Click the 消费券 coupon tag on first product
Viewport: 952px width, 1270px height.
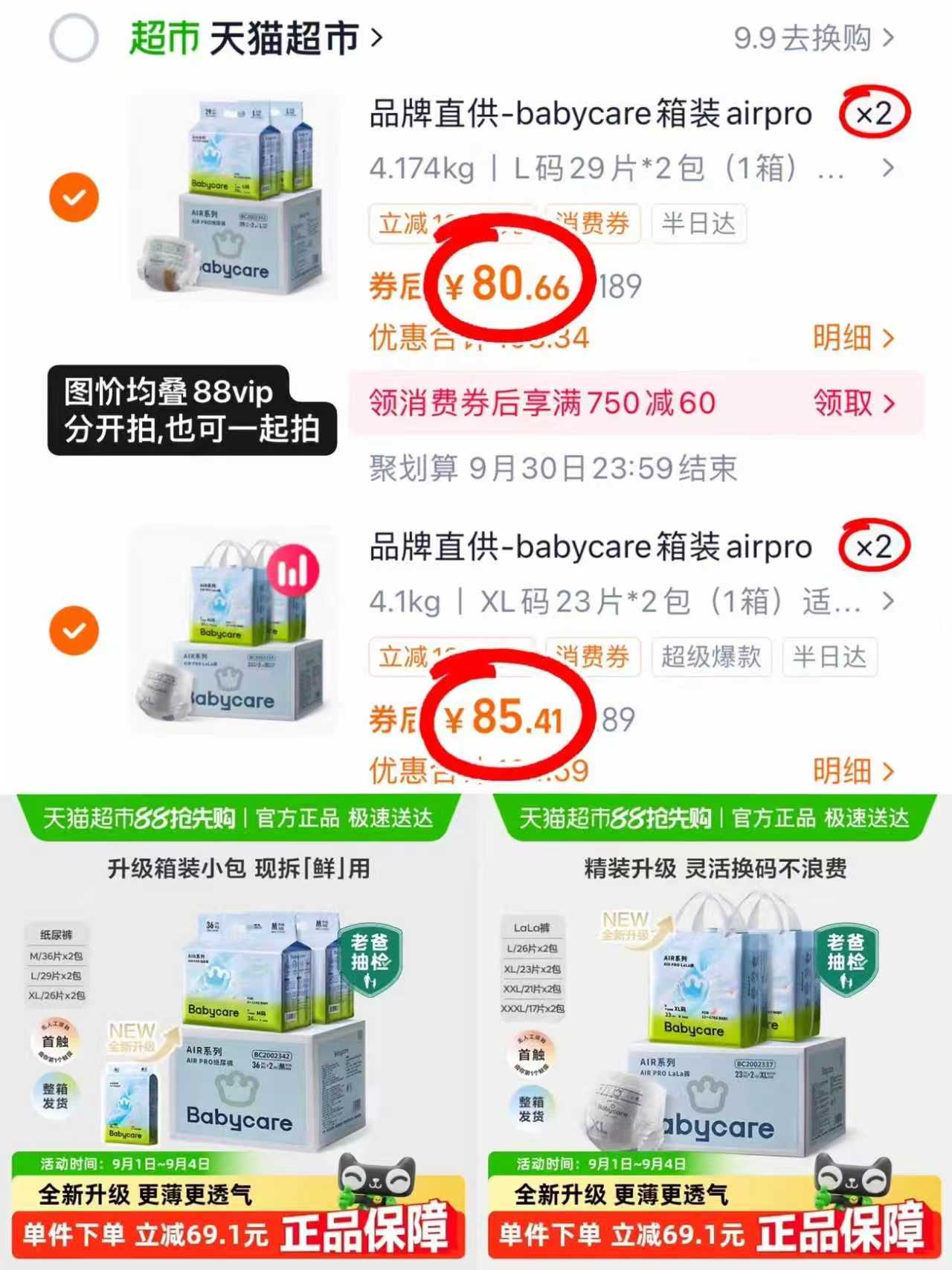(x=591, y=225)
